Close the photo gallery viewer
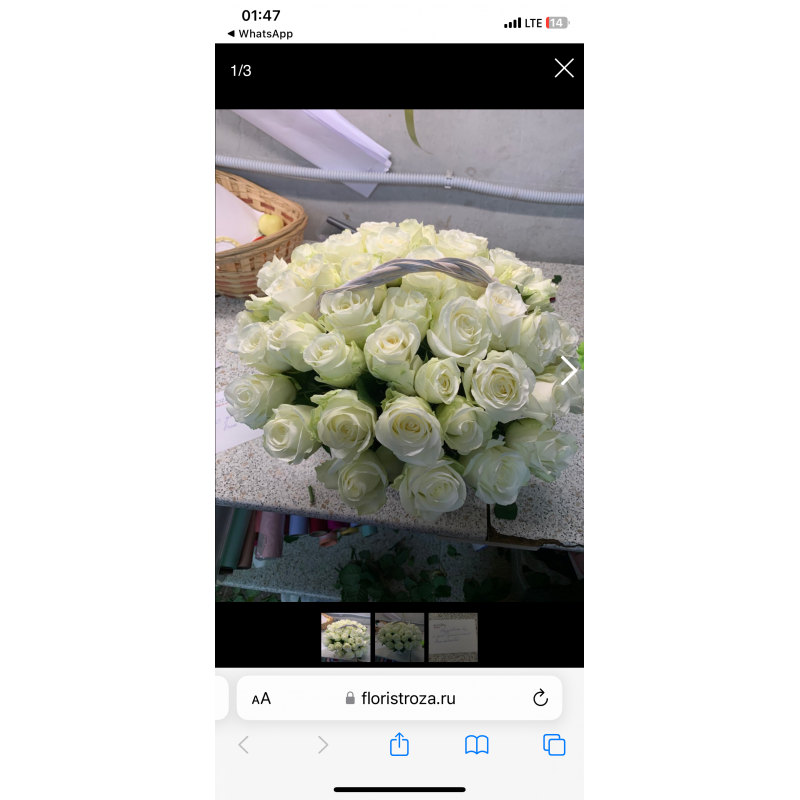Image resolution: width=800 pixels, height=800 pixels. click(564, 68)
